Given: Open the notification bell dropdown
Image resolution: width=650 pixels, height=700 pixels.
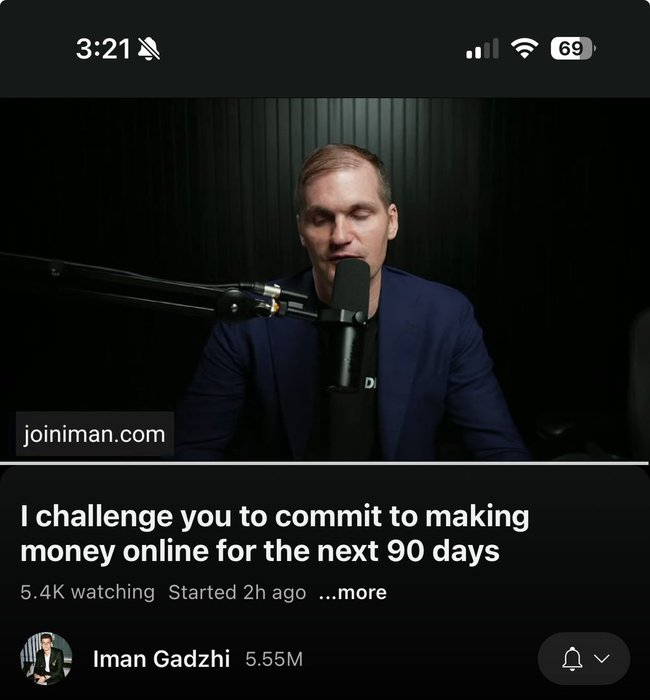Looking at the screenshot, I should tap(584, 659).
